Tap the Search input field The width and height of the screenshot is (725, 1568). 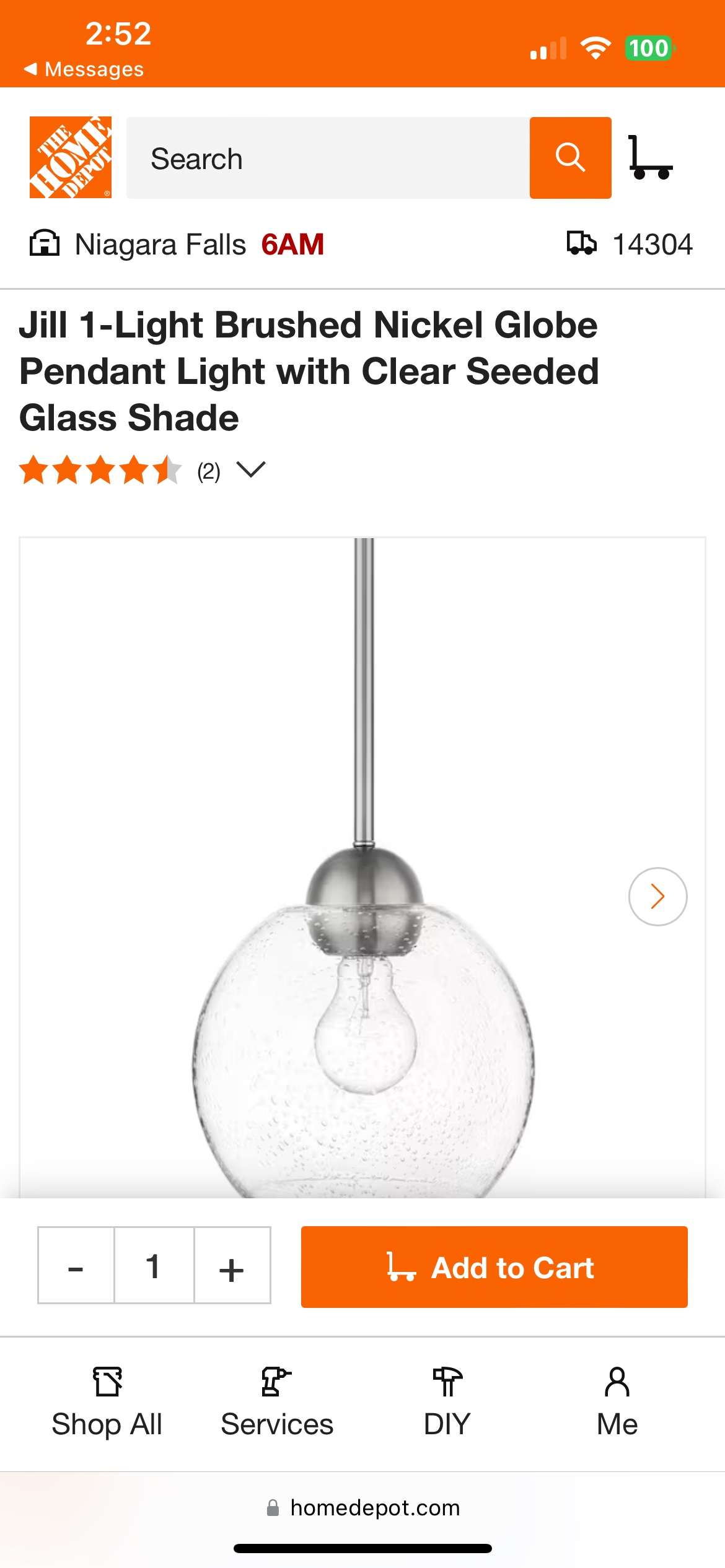(327, 159)
